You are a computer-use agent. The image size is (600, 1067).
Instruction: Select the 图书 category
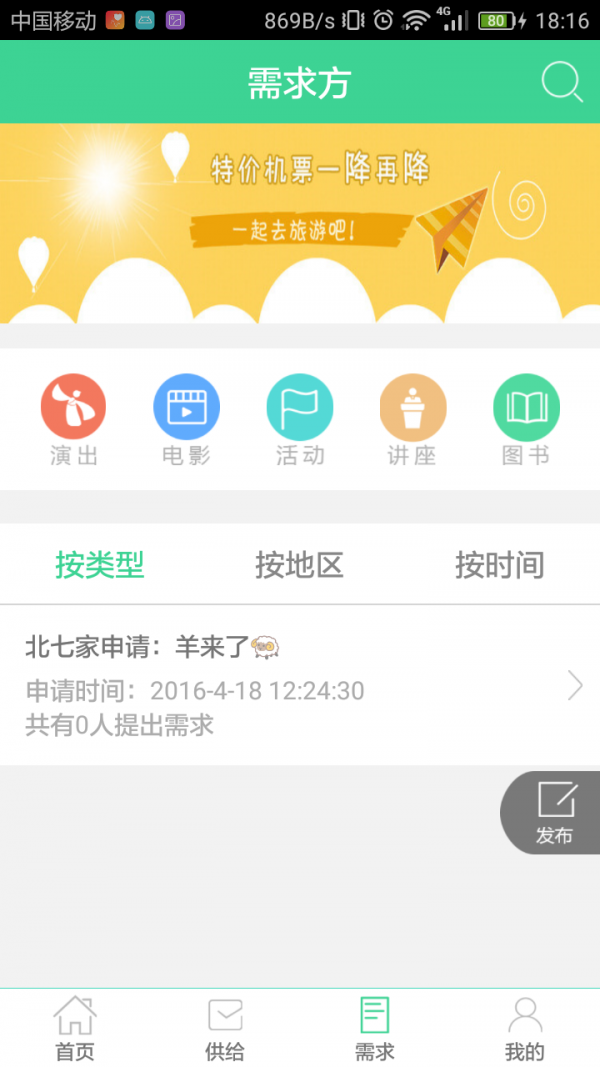(x=526, y=420)
